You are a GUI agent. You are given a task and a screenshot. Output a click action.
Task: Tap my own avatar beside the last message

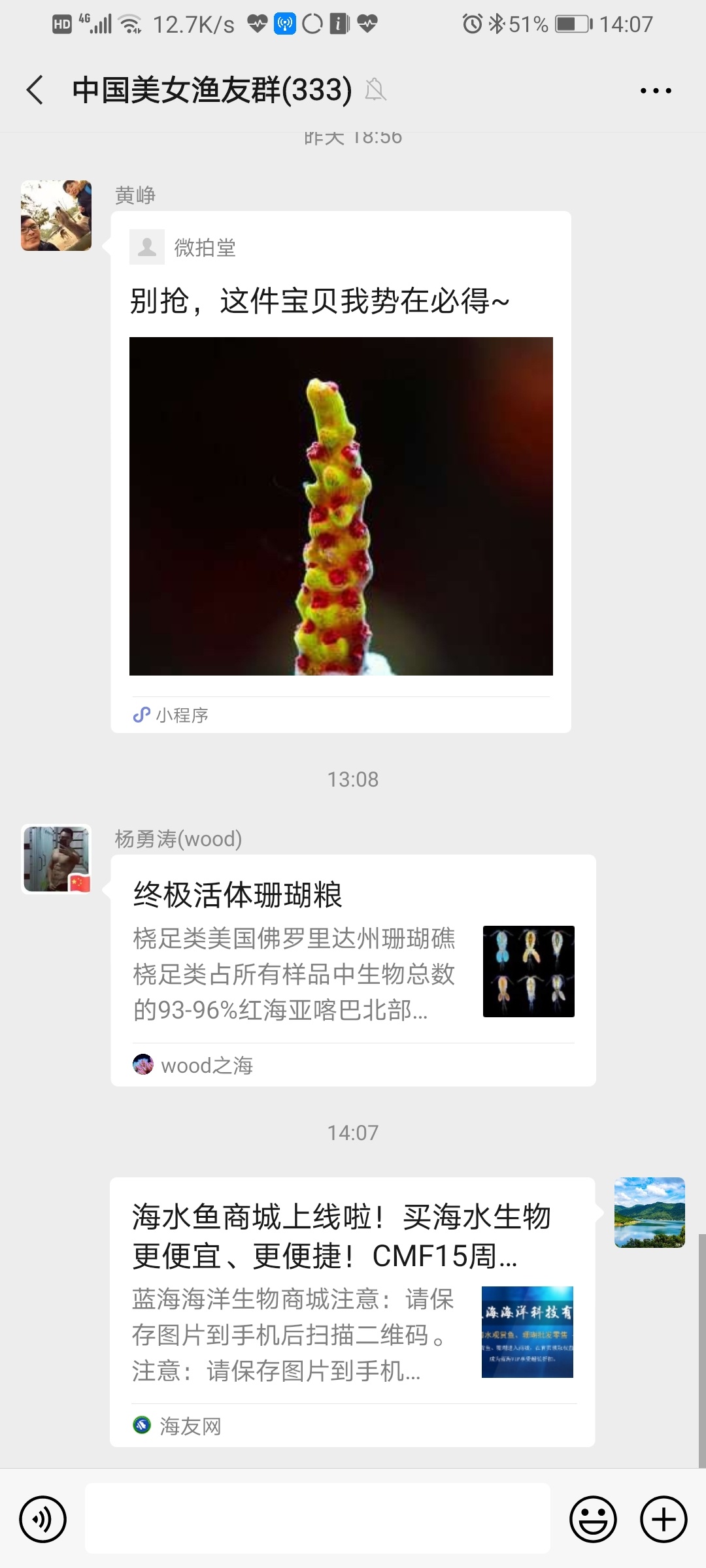tap(649, 1212)
